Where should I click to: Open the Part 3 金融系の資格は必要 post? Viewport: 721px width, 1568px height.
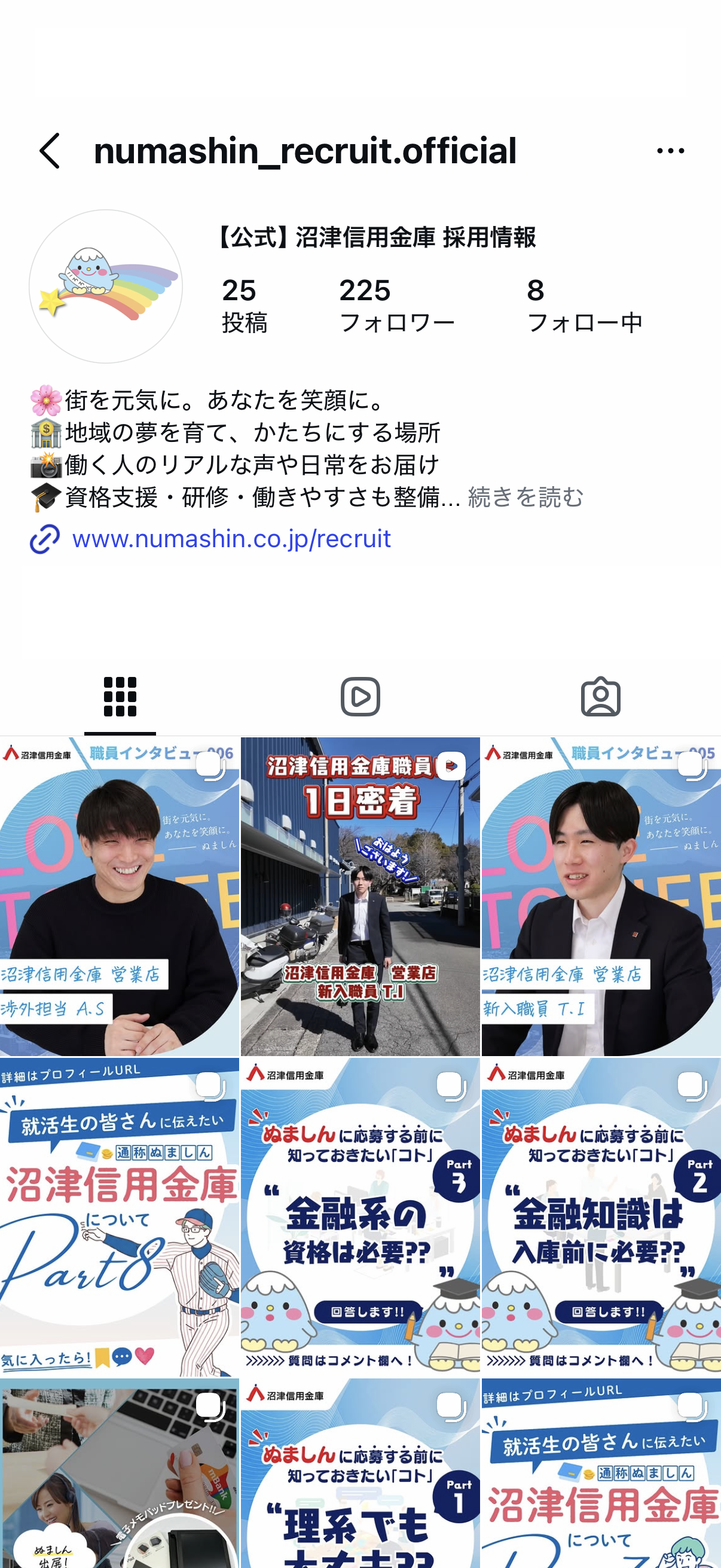360,1218
